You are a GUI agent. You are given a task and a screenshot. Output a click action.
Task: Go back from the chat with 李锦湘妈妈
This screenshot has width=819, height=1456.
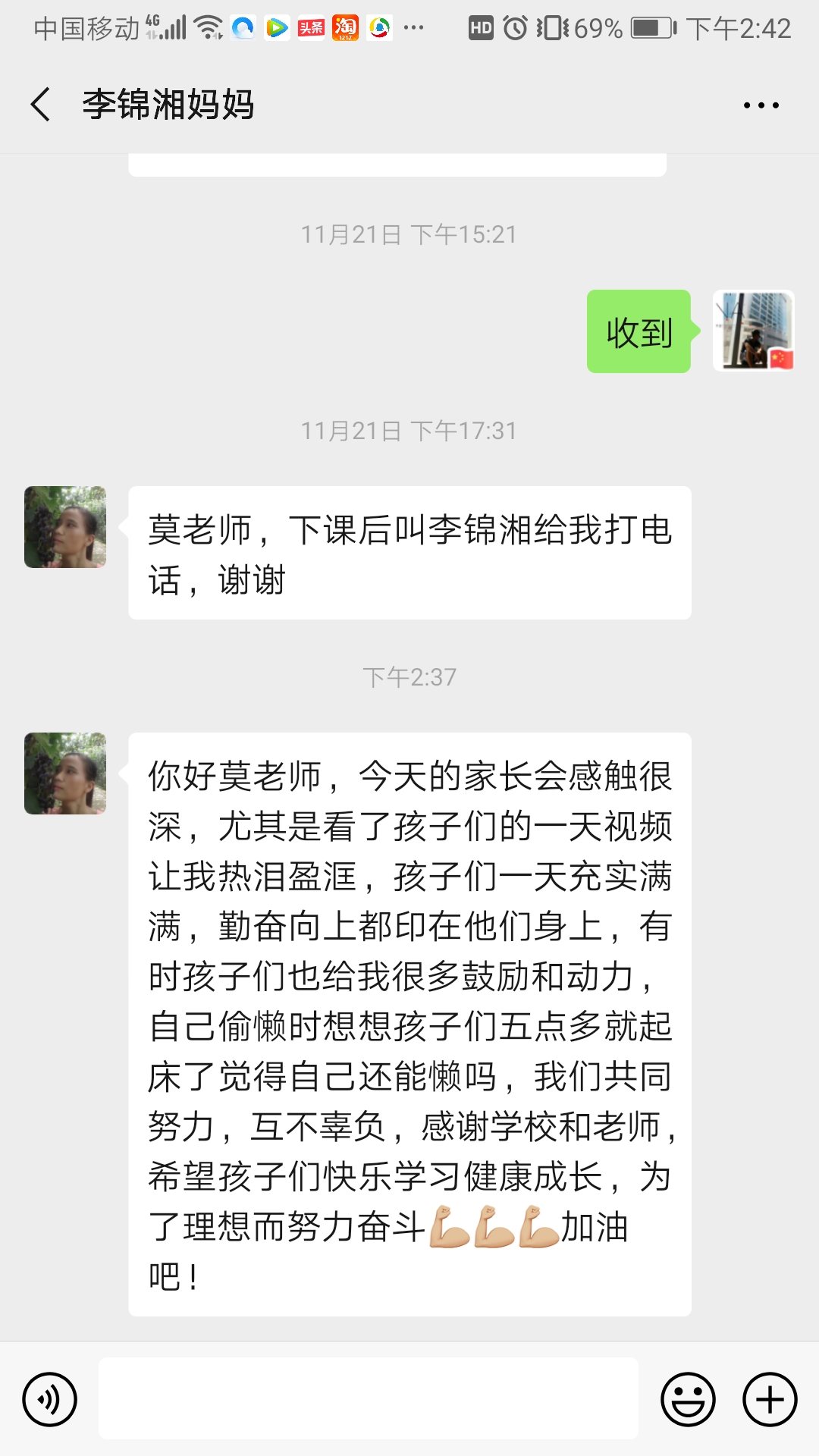[41, 105]
